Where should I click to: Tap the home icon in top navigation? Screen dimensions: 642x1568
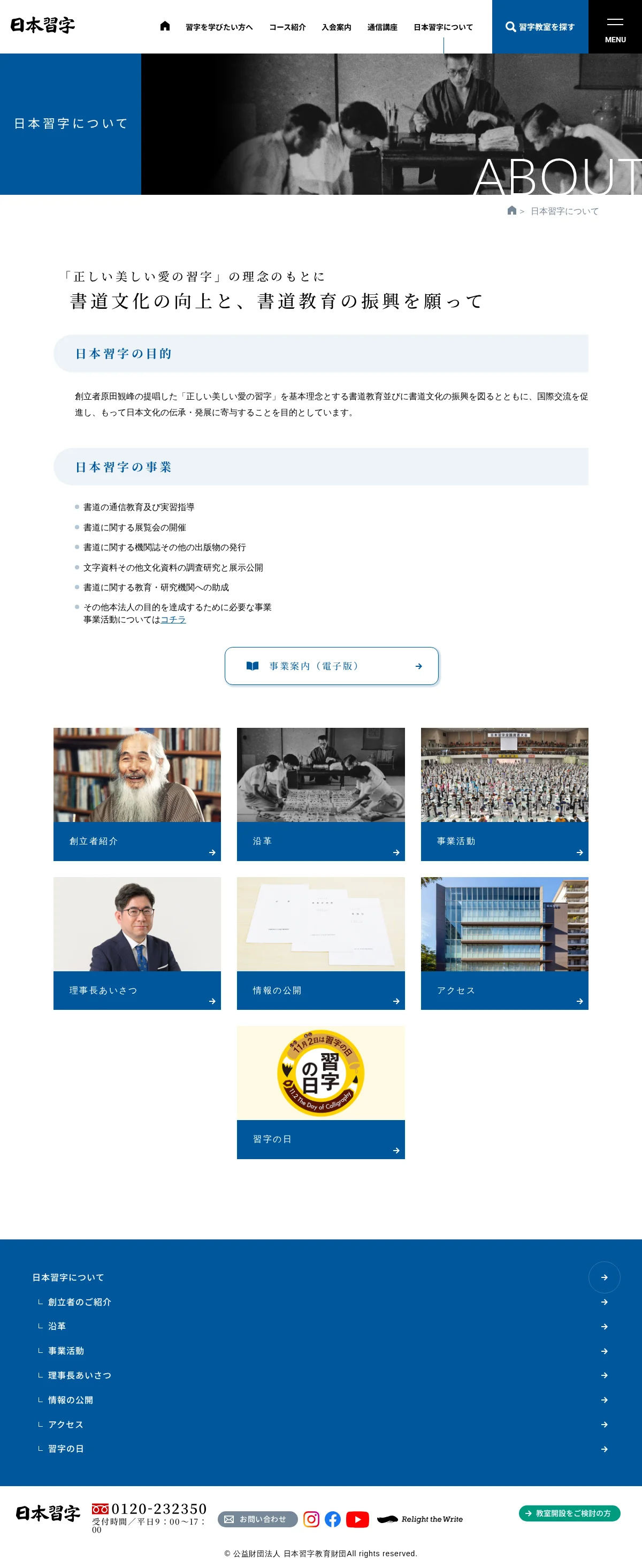pyautogui.click(x=165, y=26)
